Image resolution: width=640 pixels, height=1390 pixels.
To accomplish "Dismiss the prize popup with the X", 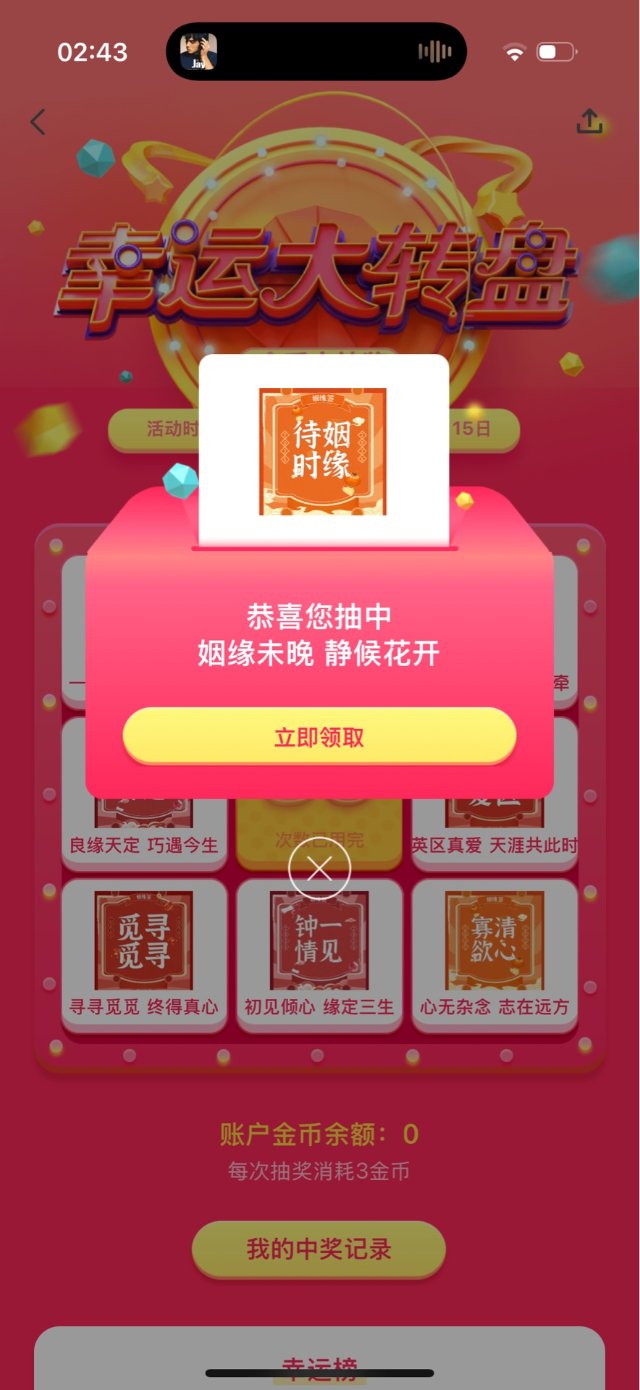I will [319, 869].
